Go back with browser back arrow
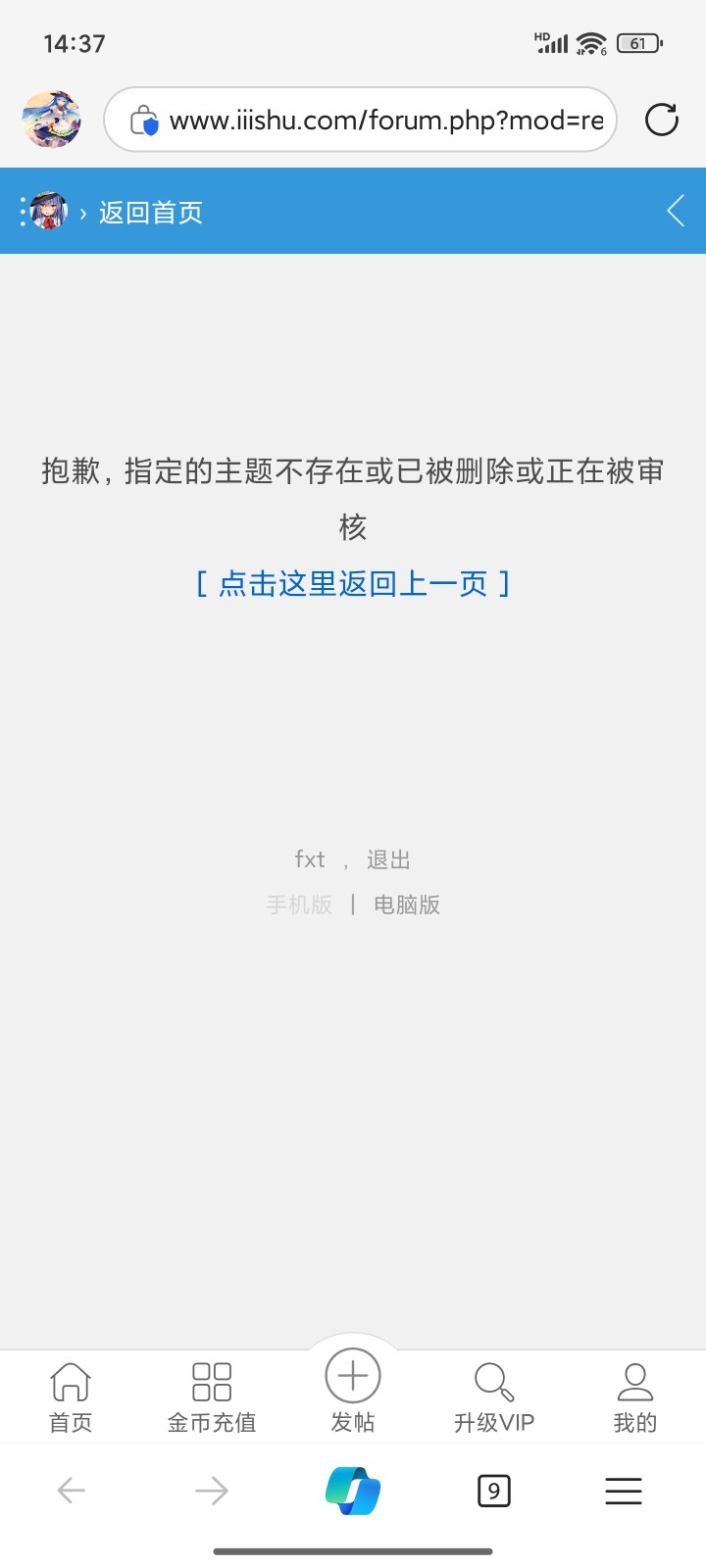This screenshot has height=1568, width=706. click(71, 1492)
